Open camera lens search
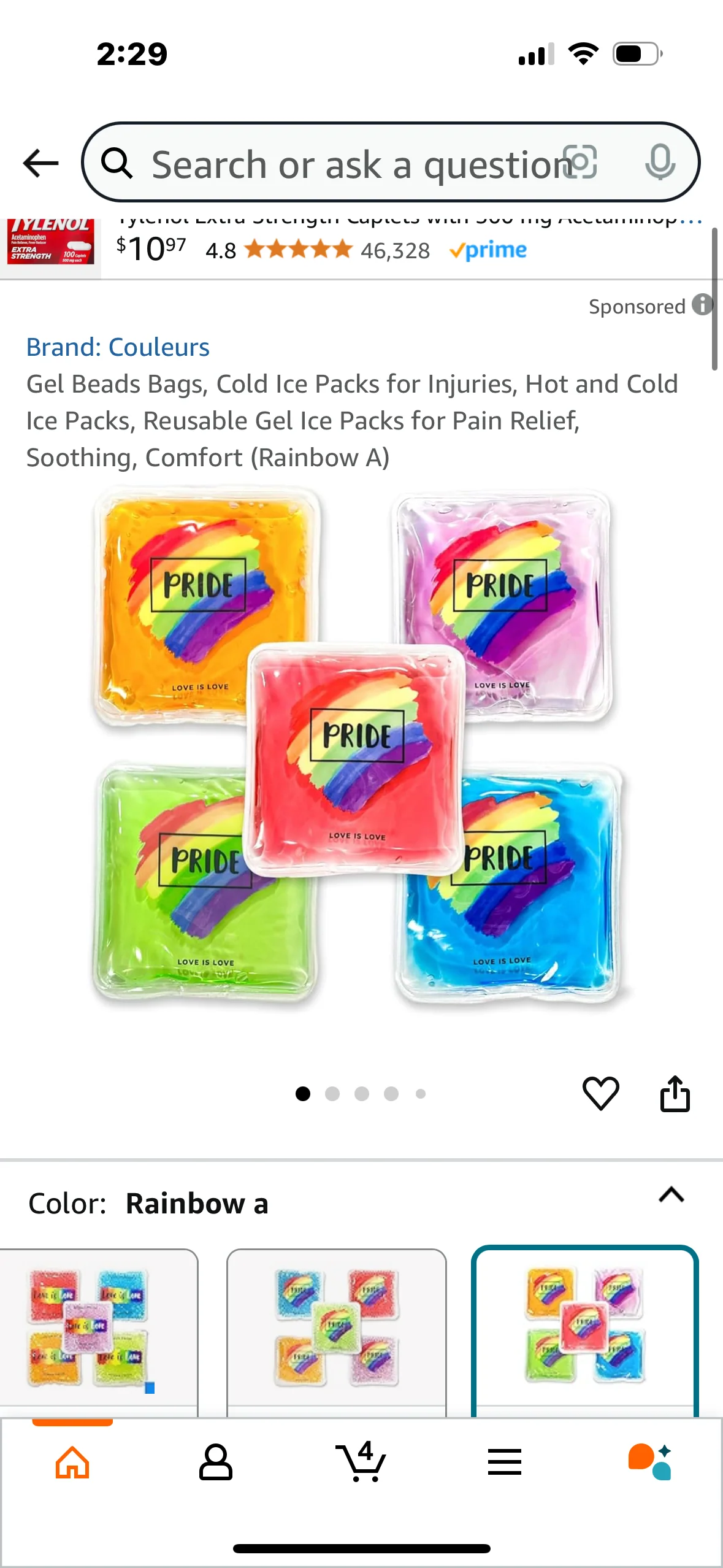Image resolution: width=723 pixels, height=1568 pixels. [x=580, y=163]
